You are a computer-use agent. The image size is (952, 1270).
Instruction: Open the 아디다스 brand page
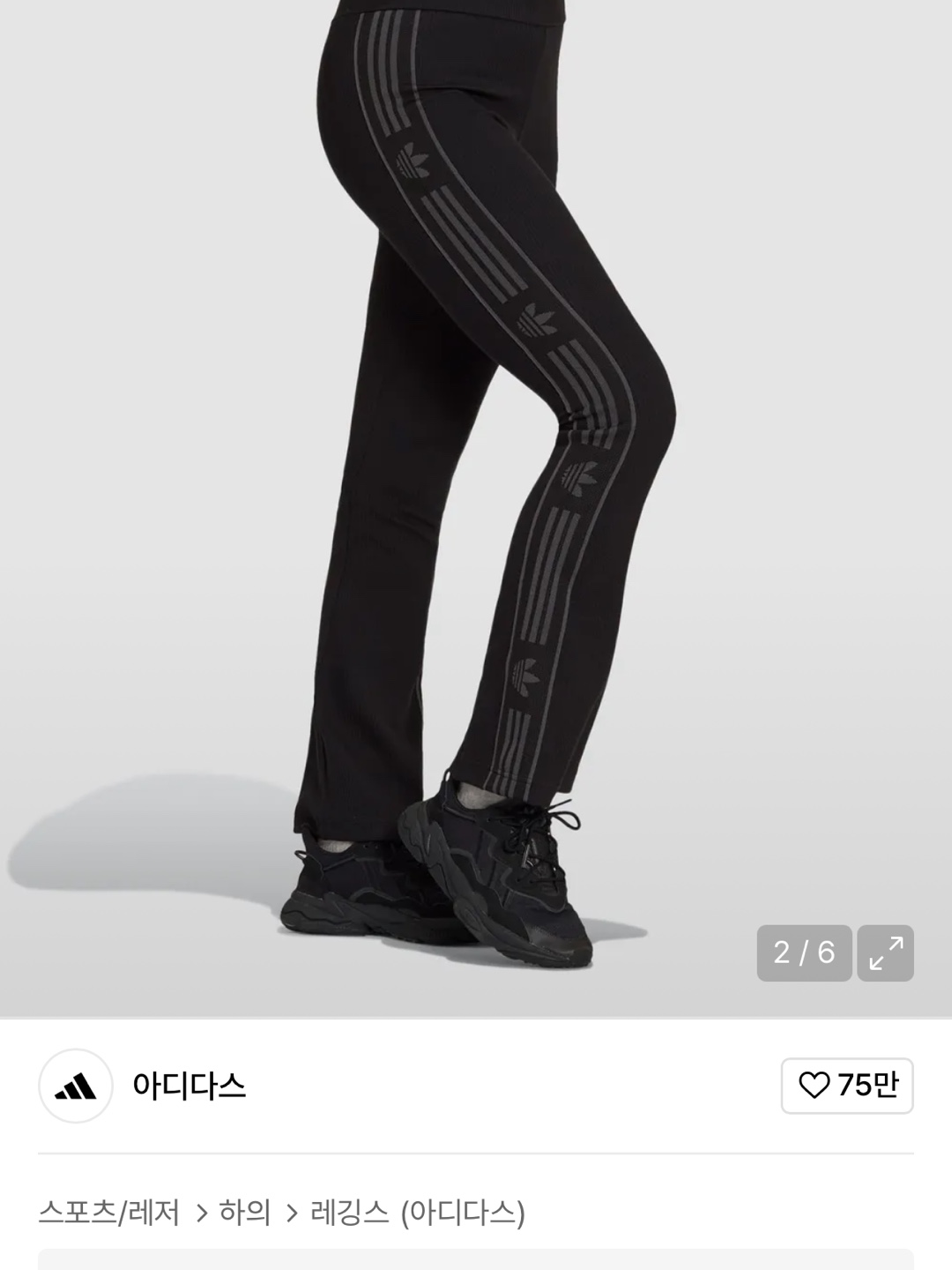(x=189, y=1086)
